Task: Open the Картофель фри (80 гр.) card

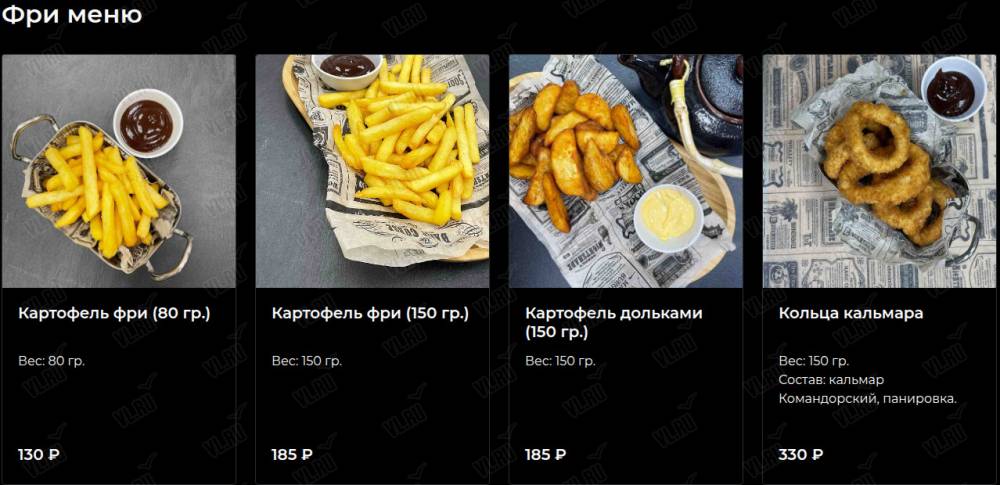Action: pos(114,313)
